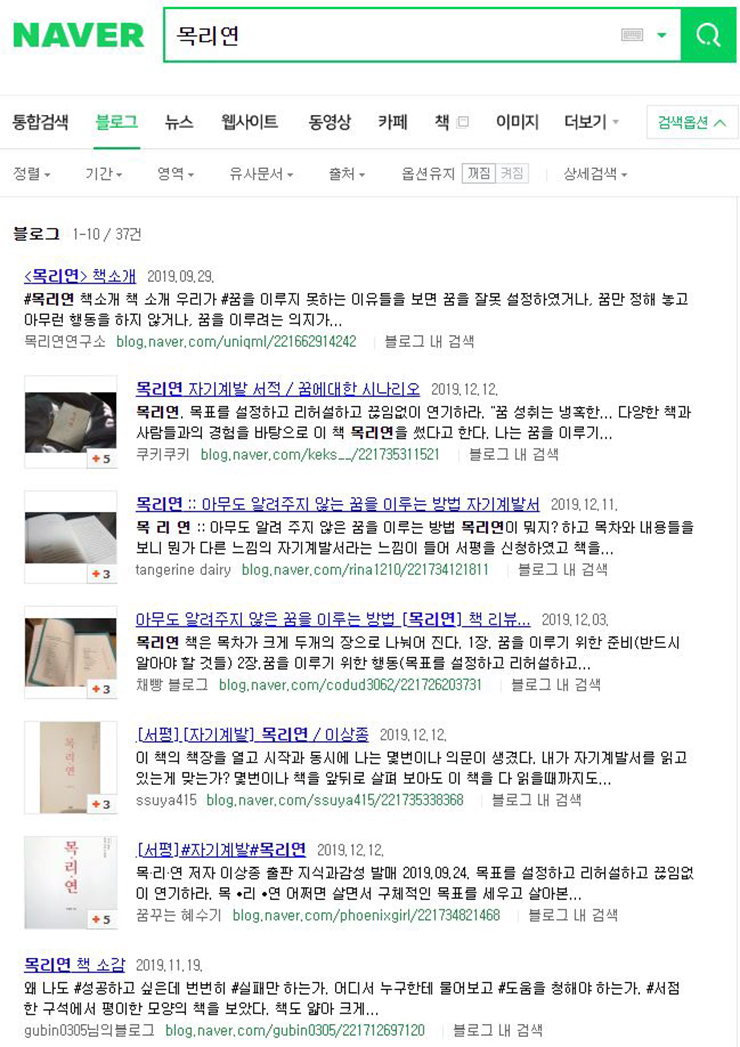Open the <목리연> 책소개 blog post

click(80, 276)
